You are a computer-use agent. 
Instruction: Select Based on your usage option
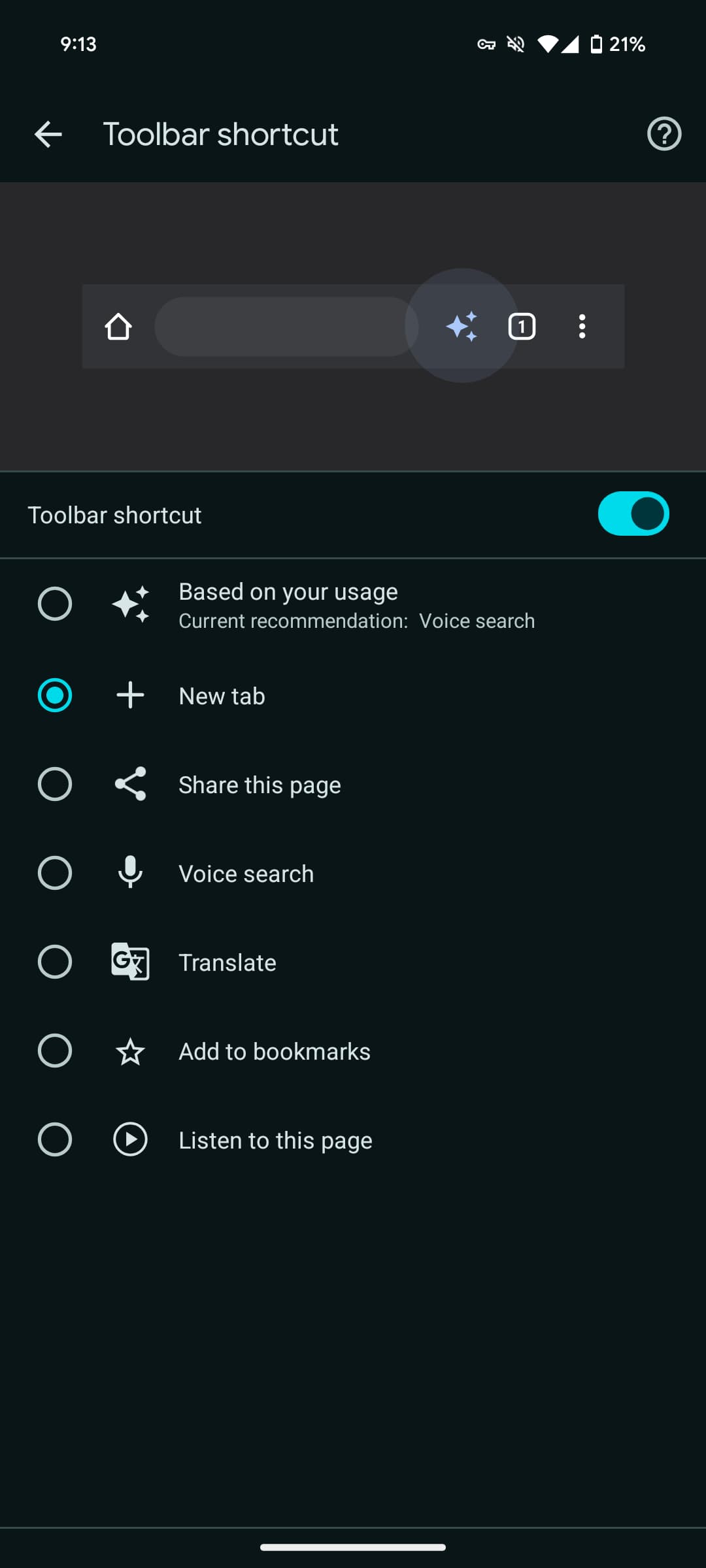point(55,604)
